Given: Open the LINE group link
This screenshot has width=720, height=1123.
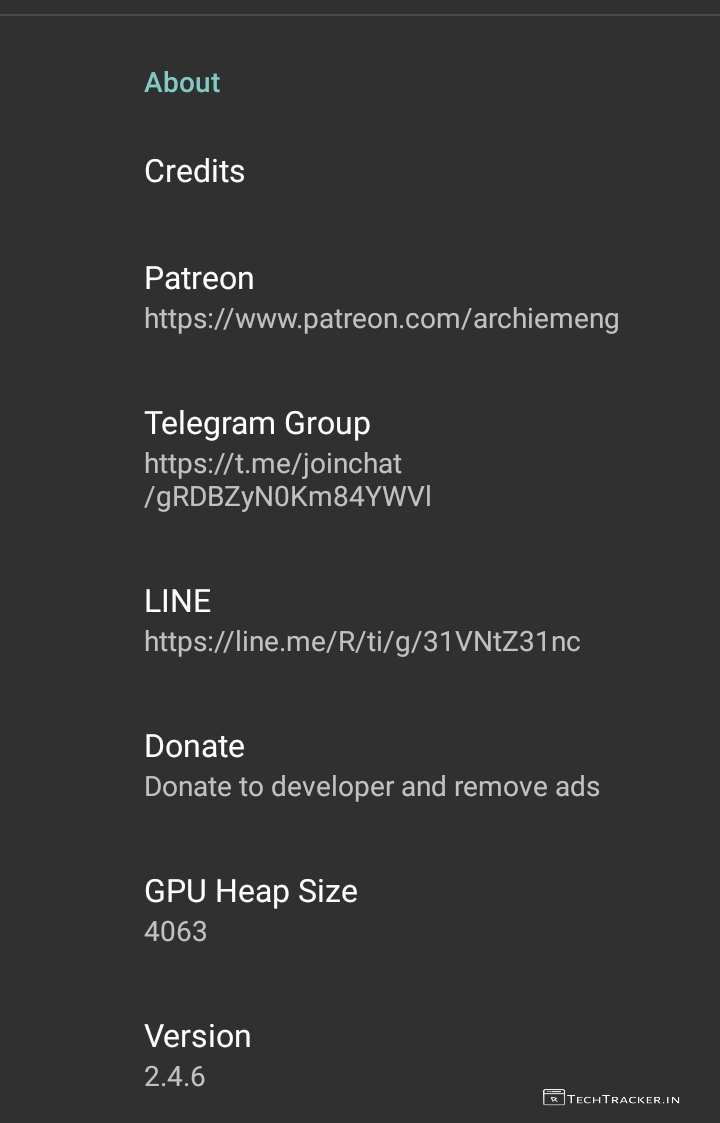Looking at the screenshot, I should 360,620.
